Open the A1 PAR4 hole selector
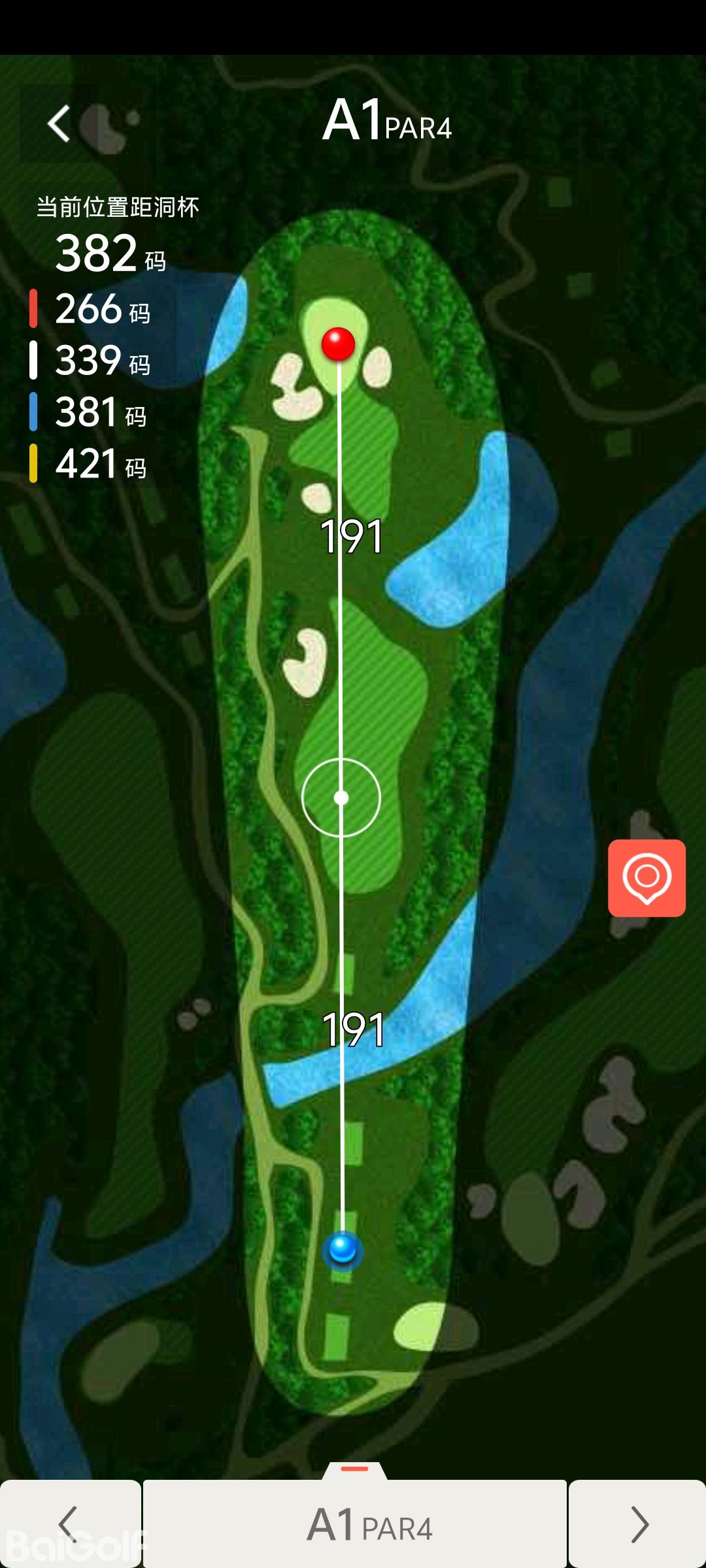706x1568 pixels. (355, 1524)
